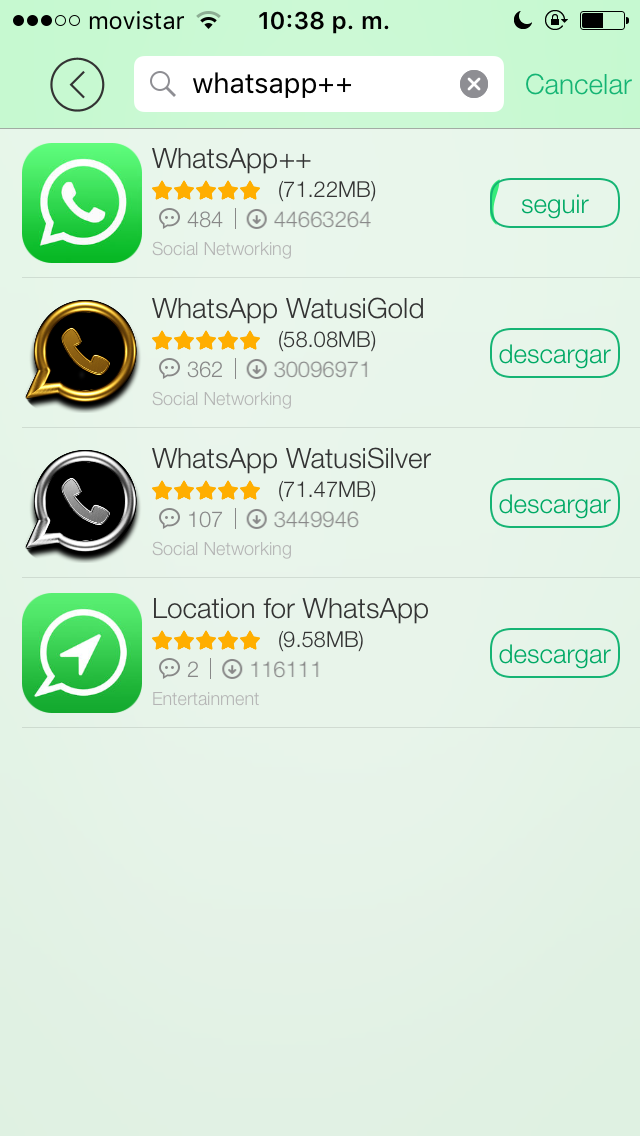Clear the search text
The width and height of the screenshot is (640, 1136).
[474, 84]
